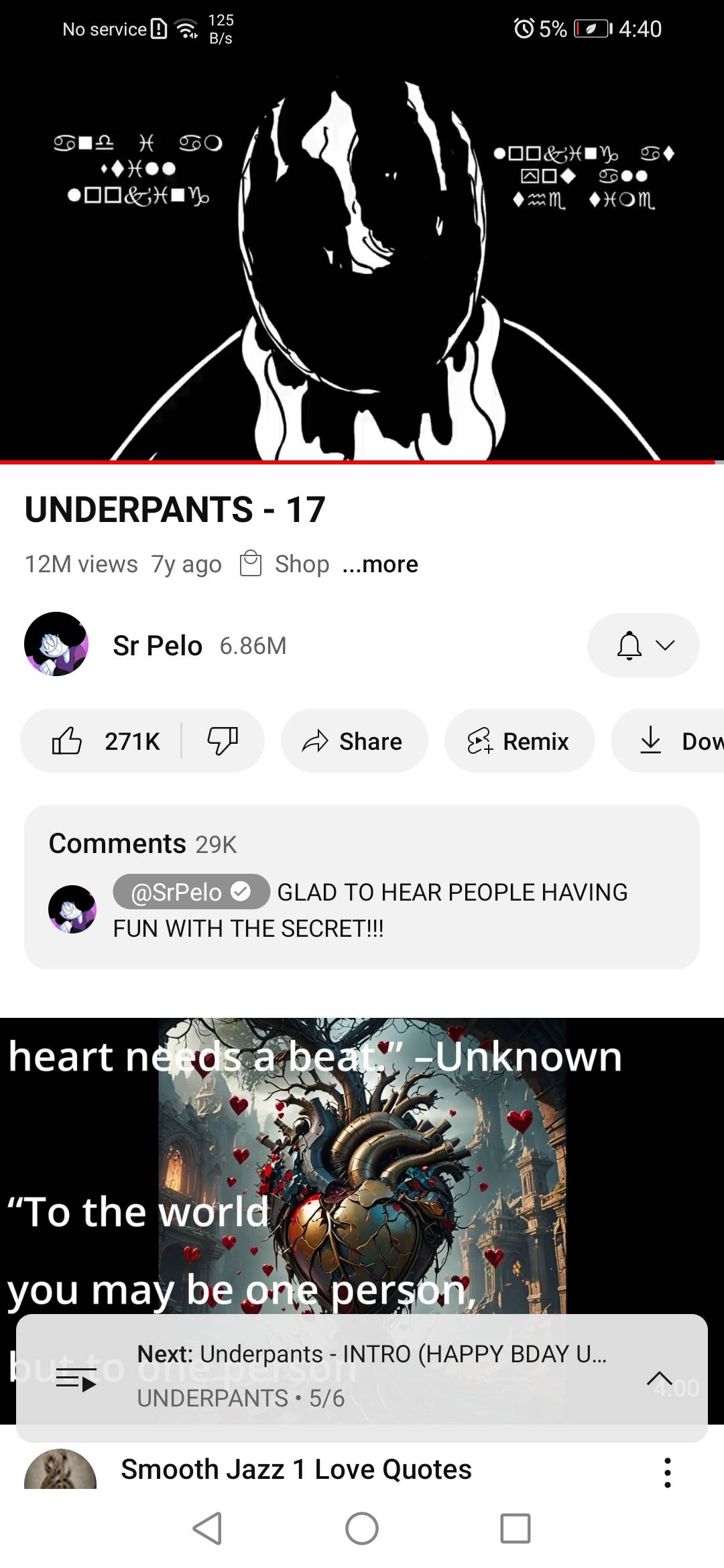Open options menu for Smooth Jazz video
The width and height of the screenshot is (724, 1568).
click(x=667, y=1472)
